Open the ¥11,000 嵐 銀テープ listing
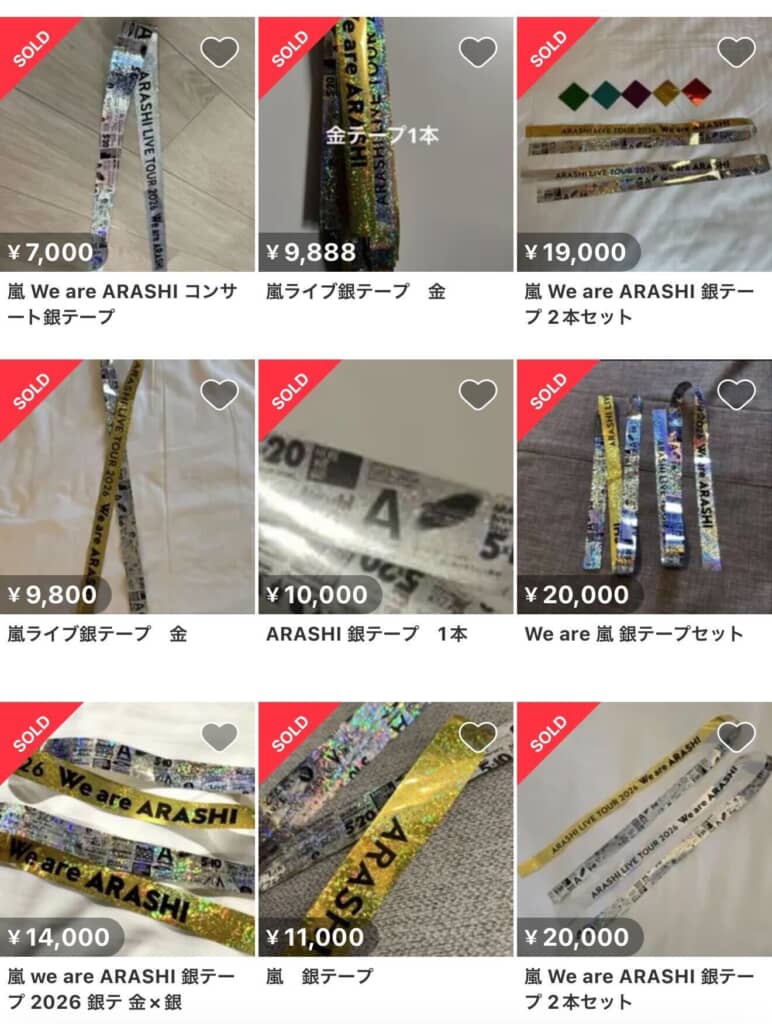The height and width of the screenshot is (1024, 772). pyautogui.click(x=385, y=830)
